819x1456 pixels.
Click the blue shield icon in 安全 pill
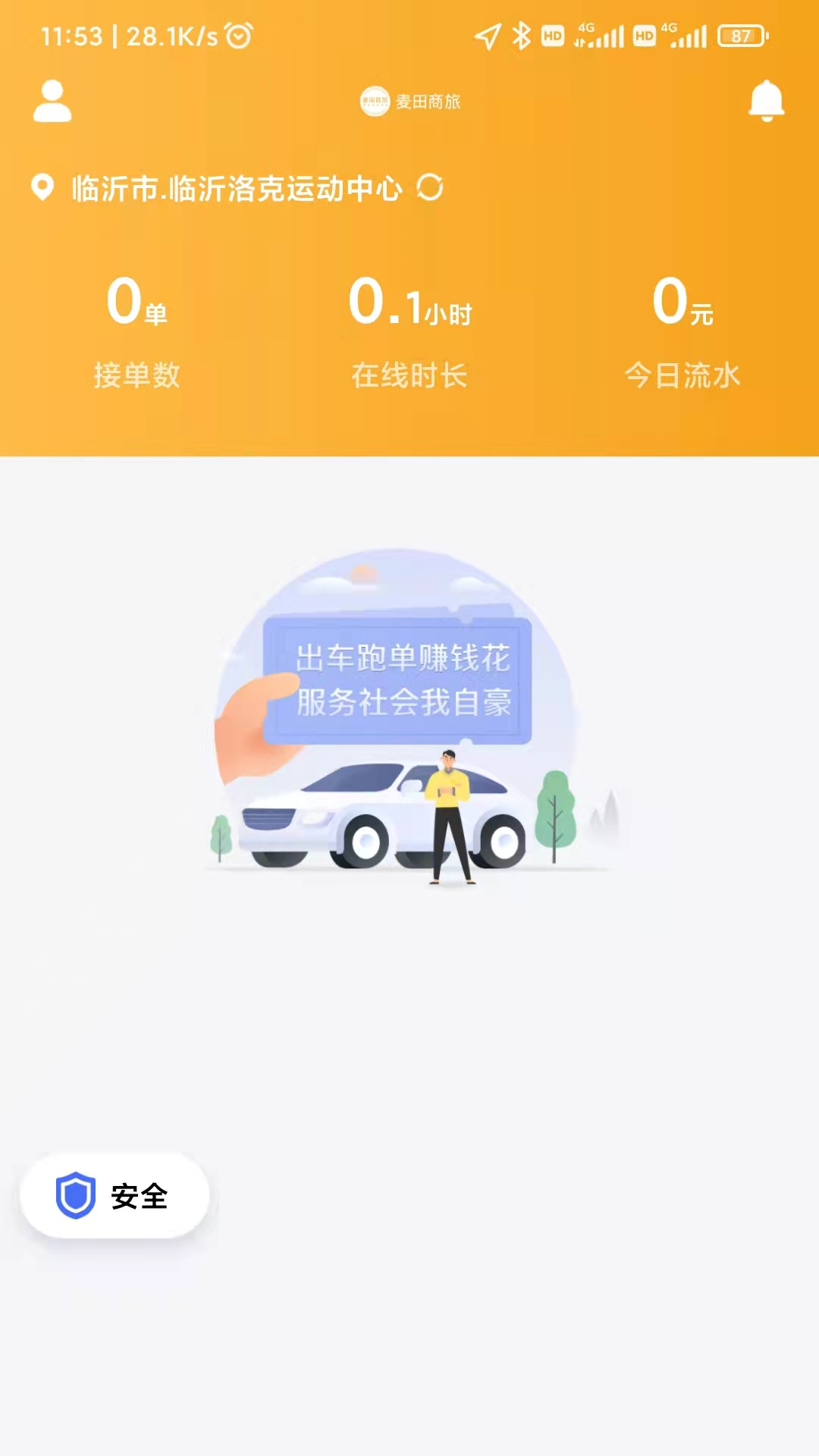click(x=76, y=1194)
